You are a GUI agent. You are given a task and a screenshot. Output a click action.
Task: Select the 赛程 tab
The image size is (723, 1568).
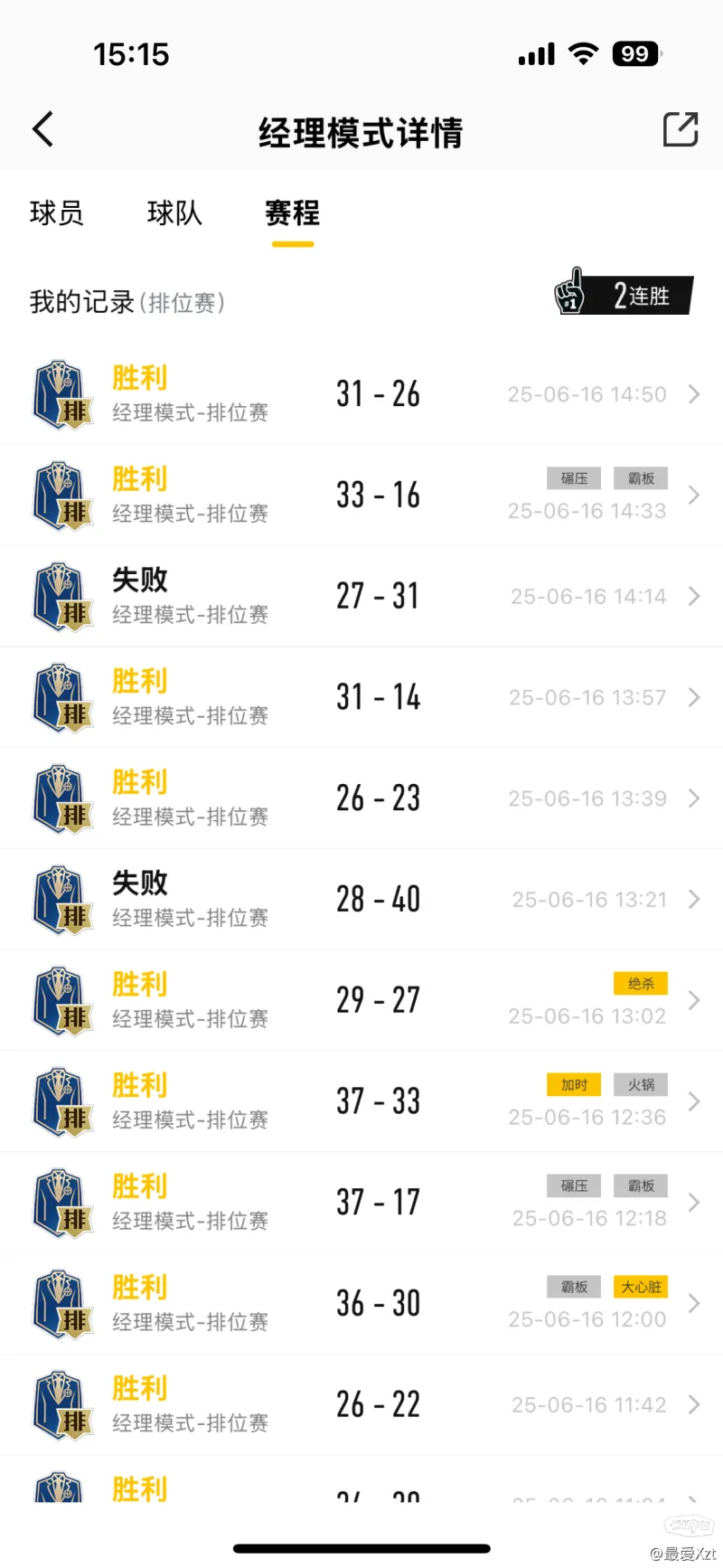pos(292,213)
